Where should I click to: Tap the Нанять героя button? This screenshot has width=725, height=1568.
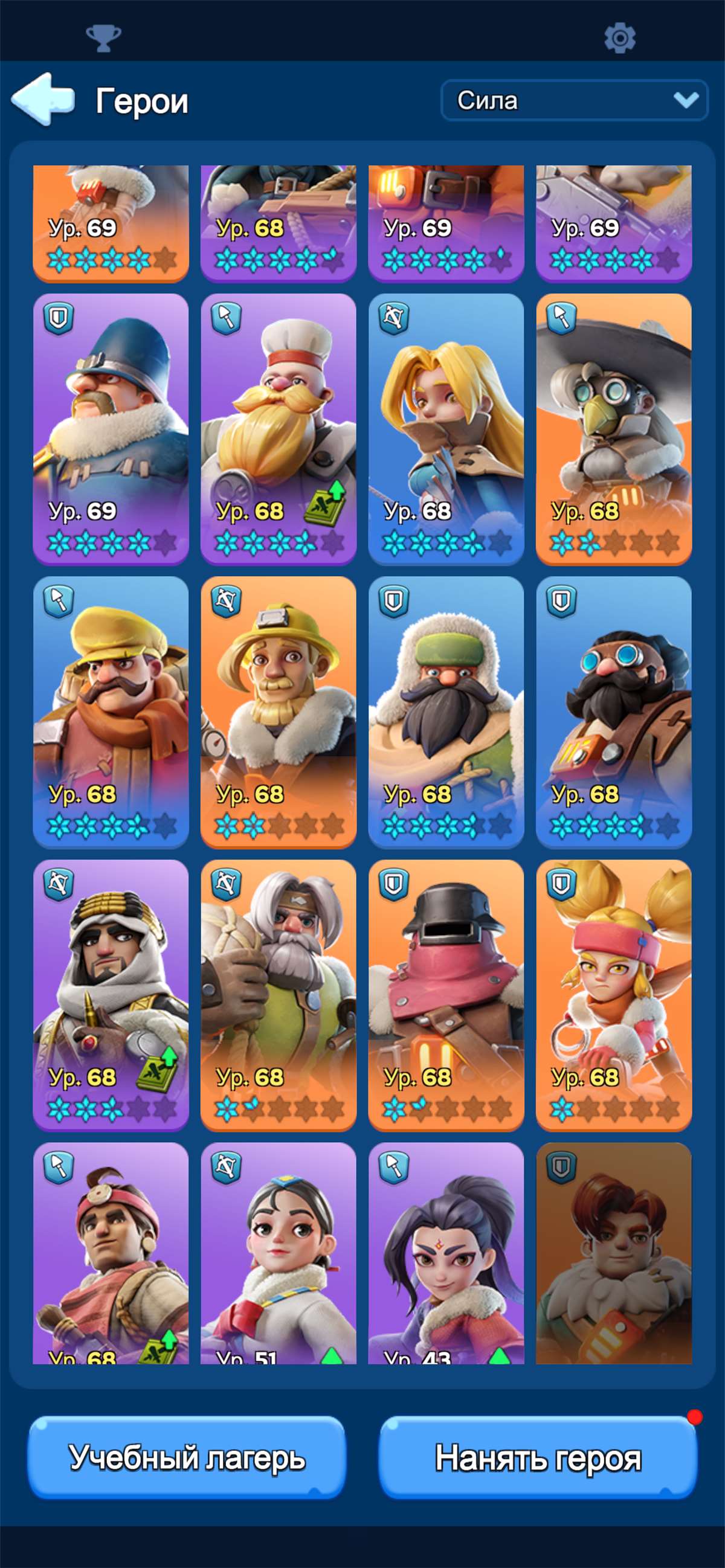pyautogui.click(x=538, y=1457)
